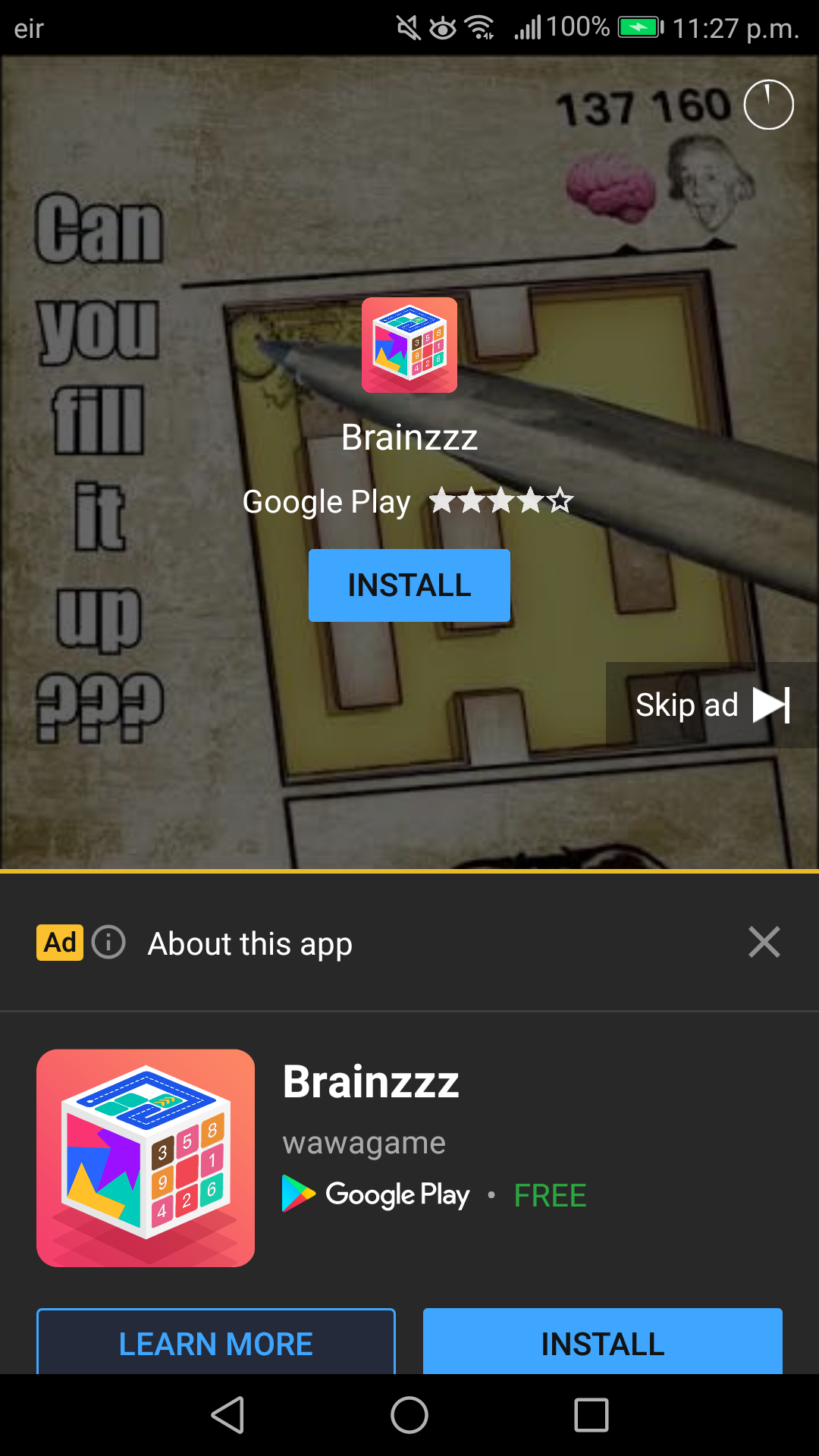The height and width of the screenshot is (1456, 819).
Task: Return to the home screen
Action: 409,1415
